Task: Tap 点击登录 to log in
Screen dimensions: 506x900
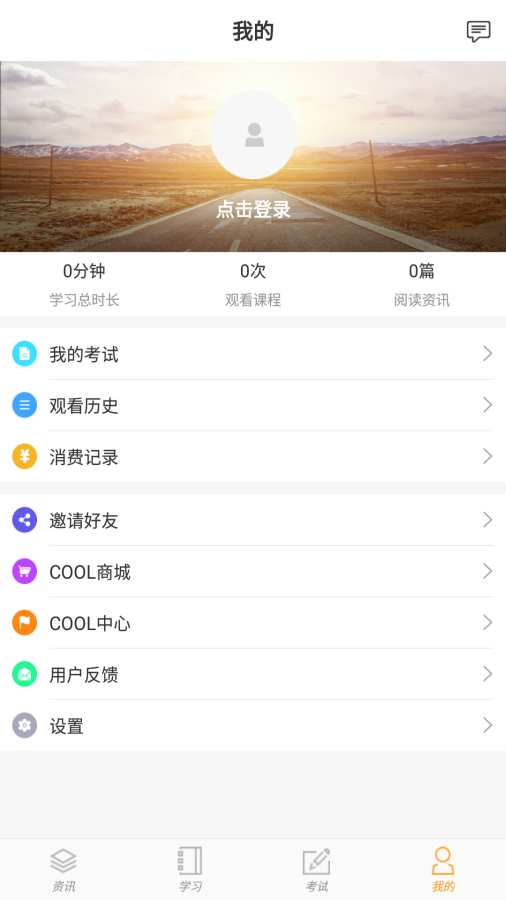Action: (x=253, y=210)
